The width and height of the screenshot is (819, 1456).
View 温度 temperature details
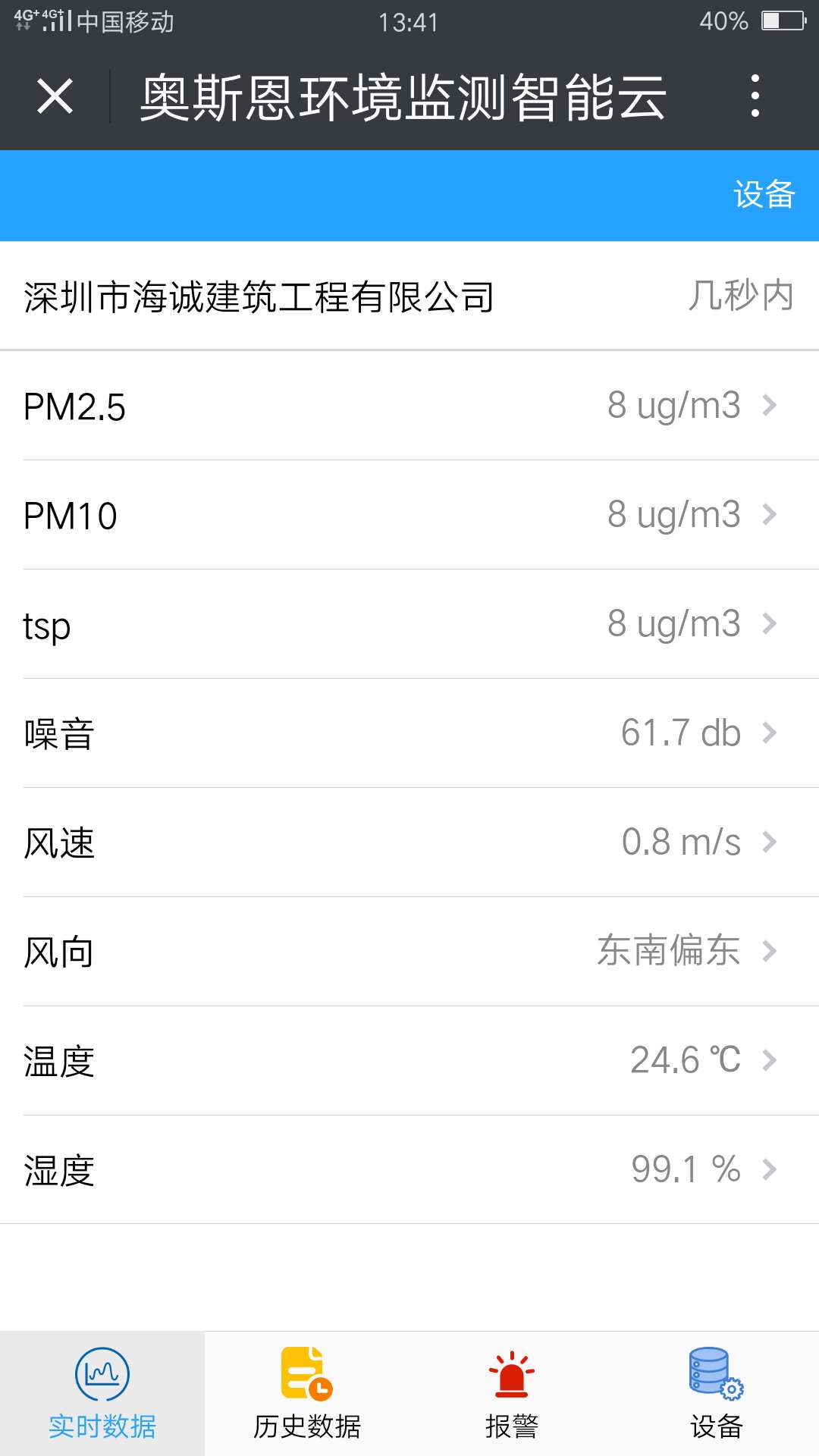coord(409,1061)
